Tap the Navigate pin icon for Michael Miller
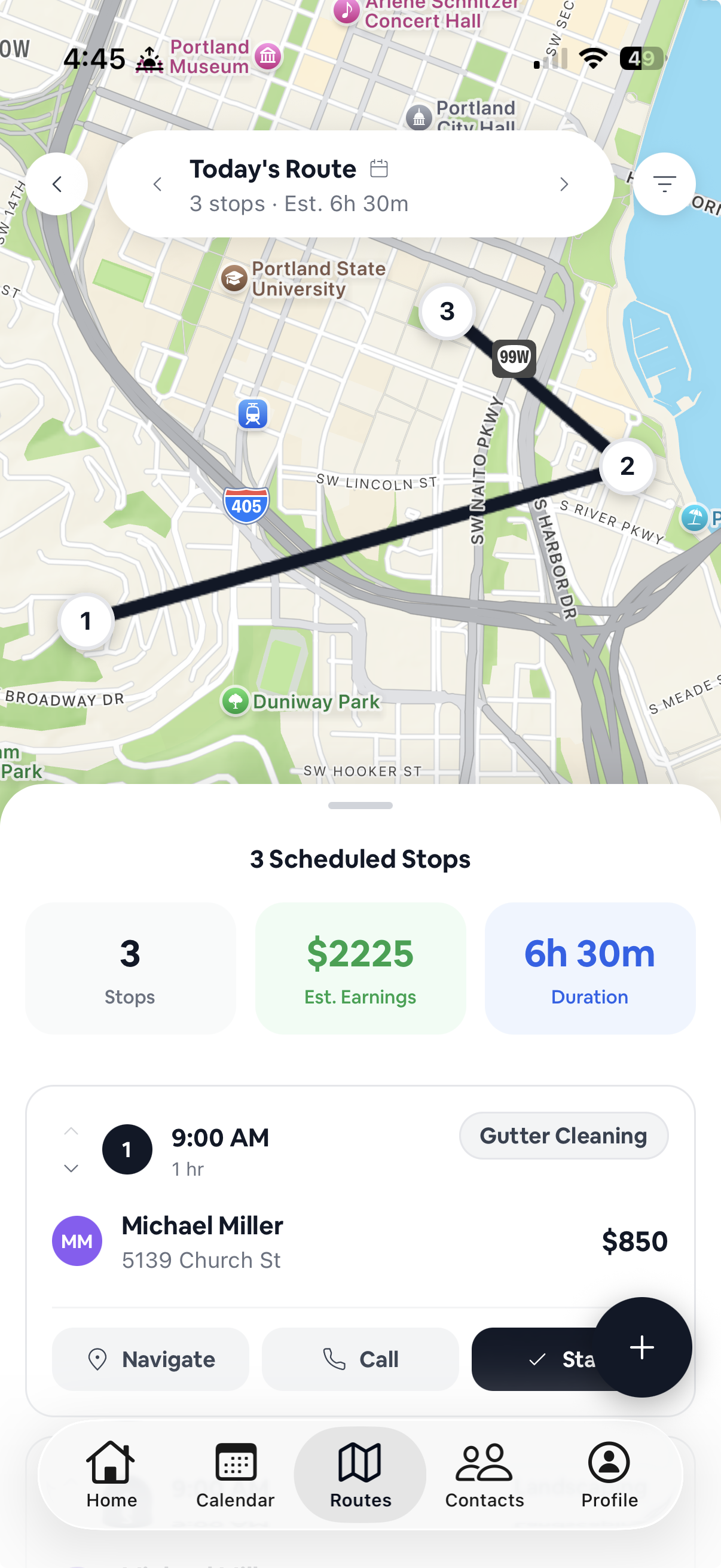Viewport: 721px width, 1568px height. [x=99, y=1359]
